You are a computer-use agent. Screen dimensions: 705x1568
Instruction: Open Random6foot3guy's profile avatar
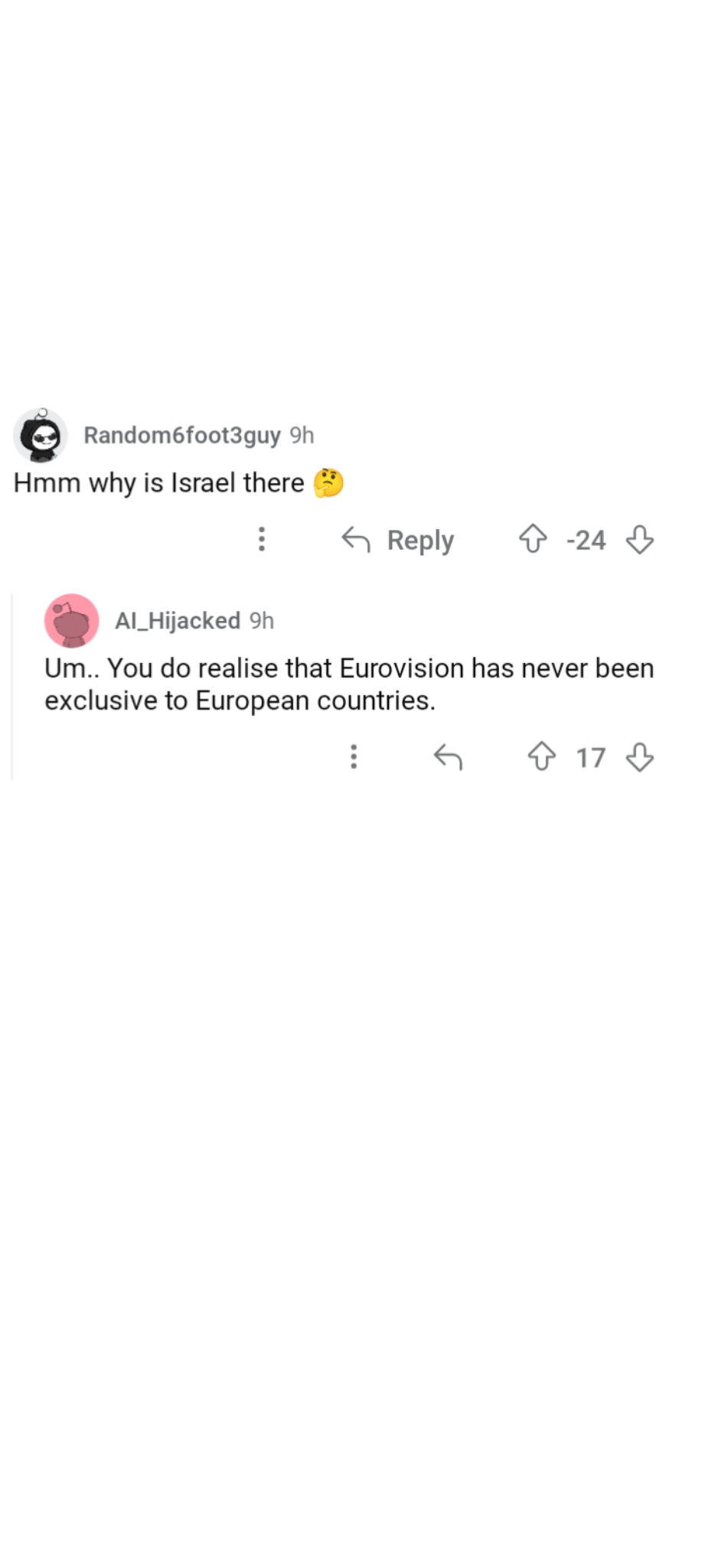point(41,436)
